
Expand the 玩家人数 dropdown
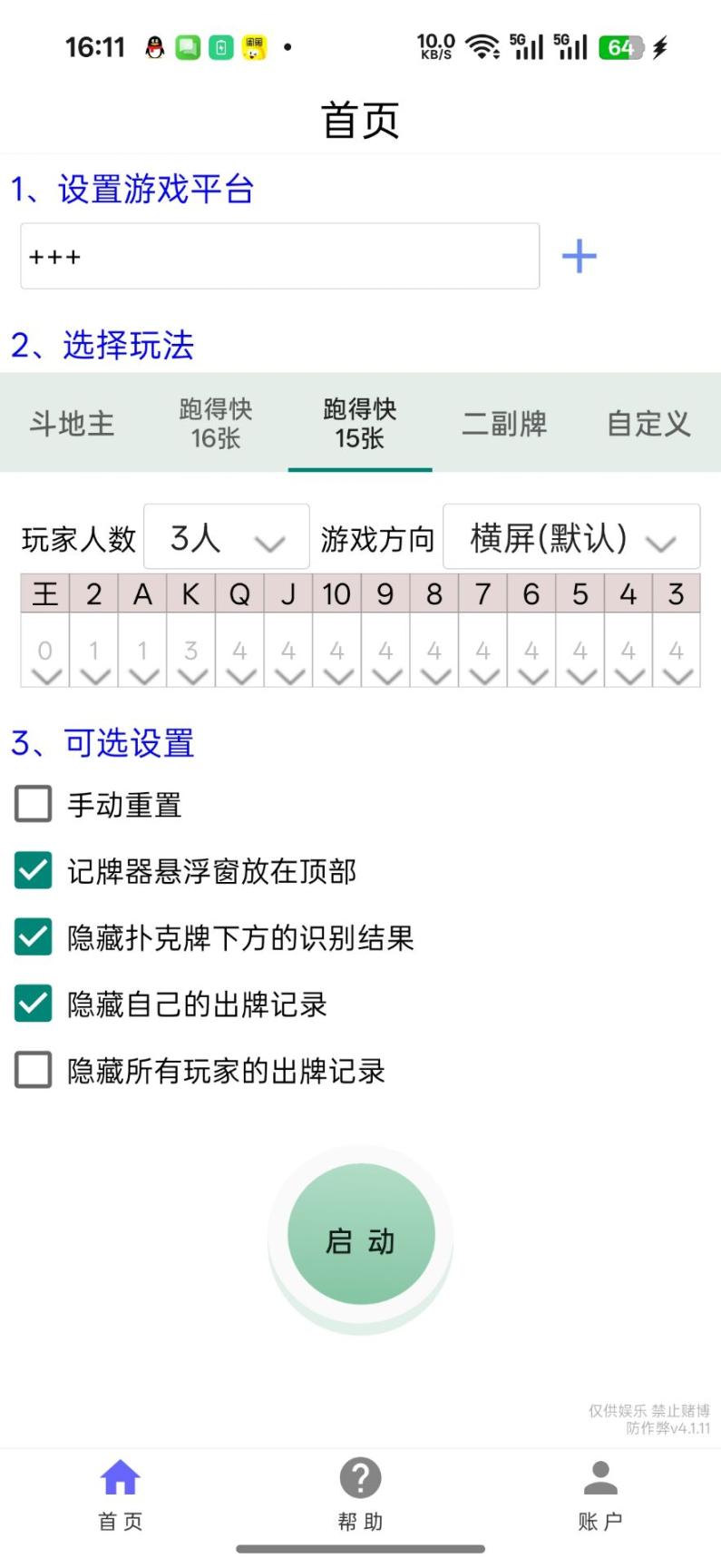[227, 538]
